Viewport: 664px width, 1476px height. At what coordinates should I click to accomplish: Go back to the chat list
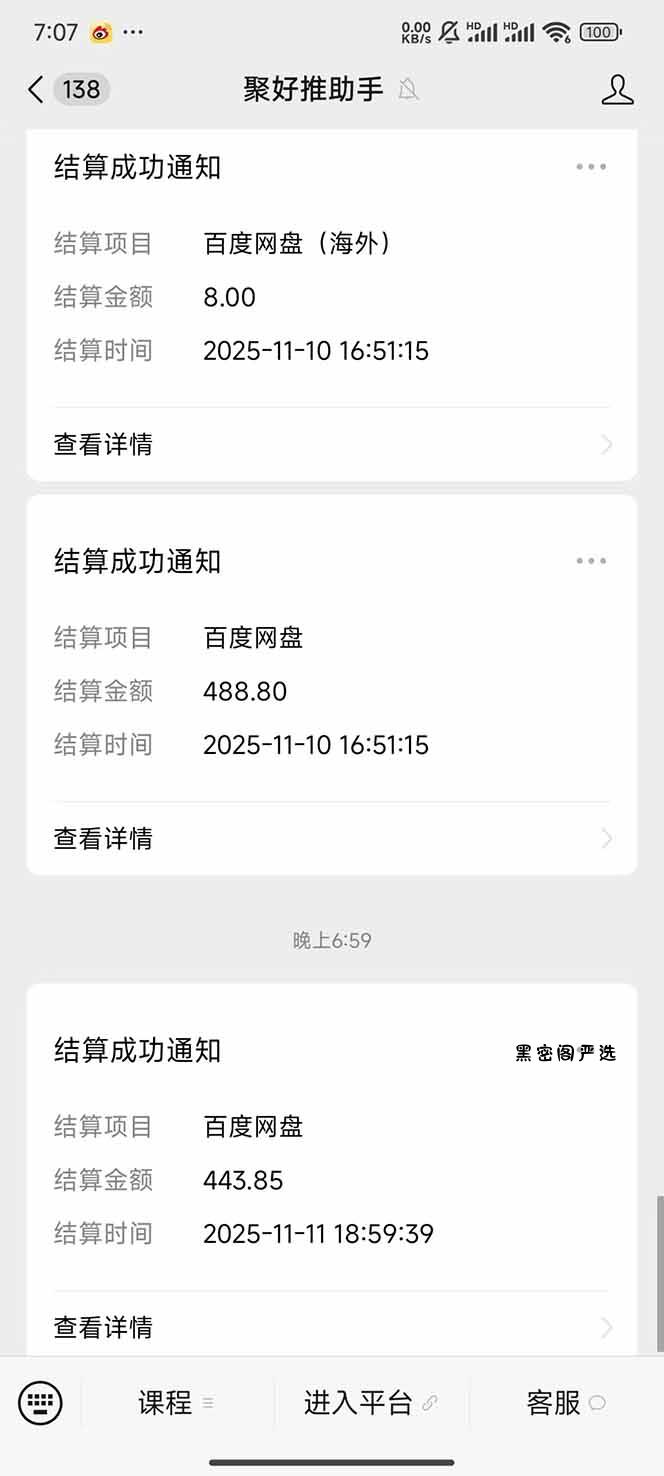tap(36, 90)
